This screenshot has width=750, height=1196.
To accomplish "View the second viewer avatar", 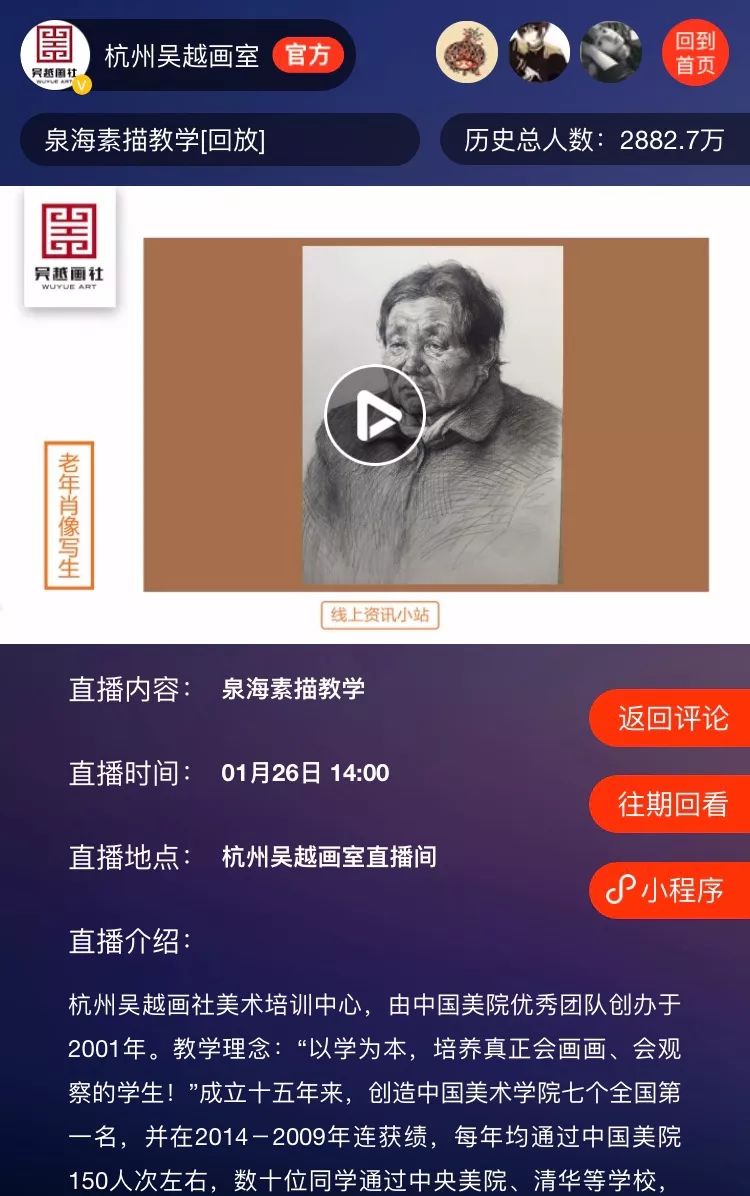I will tap(539, 53).
